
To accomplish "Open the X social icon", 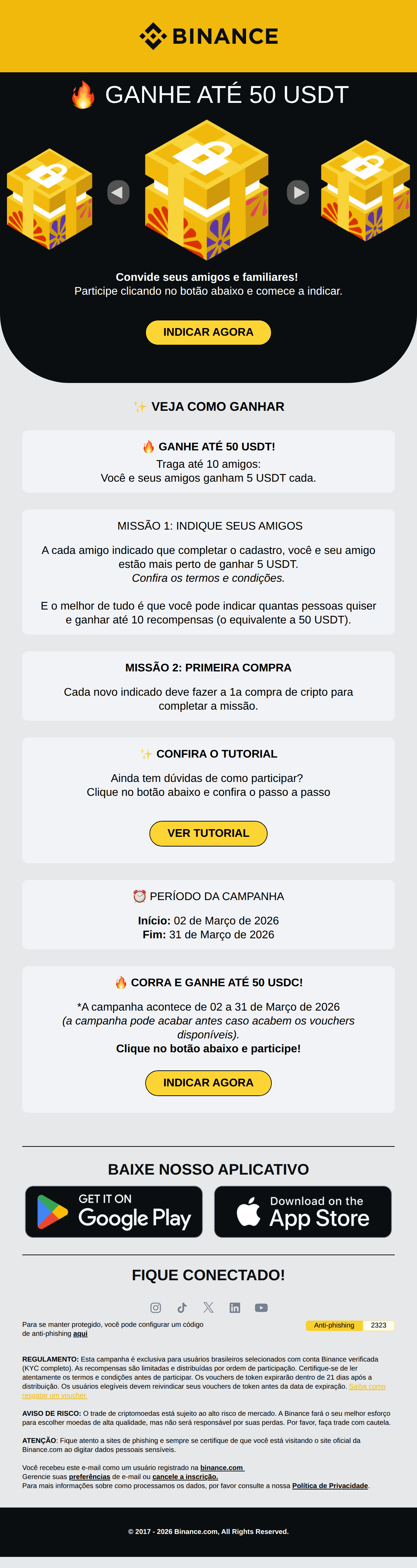I will (x=208, y=1307).
